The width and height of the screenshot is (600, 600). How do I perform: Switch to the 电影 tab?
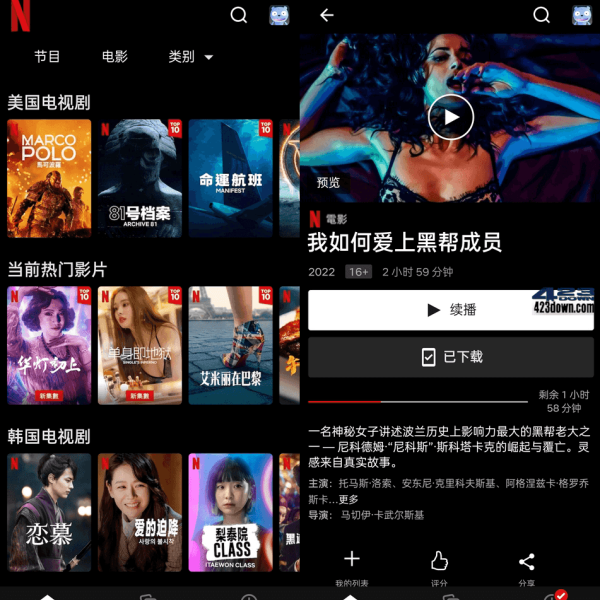pyautogui.click(x=115, y=57)
